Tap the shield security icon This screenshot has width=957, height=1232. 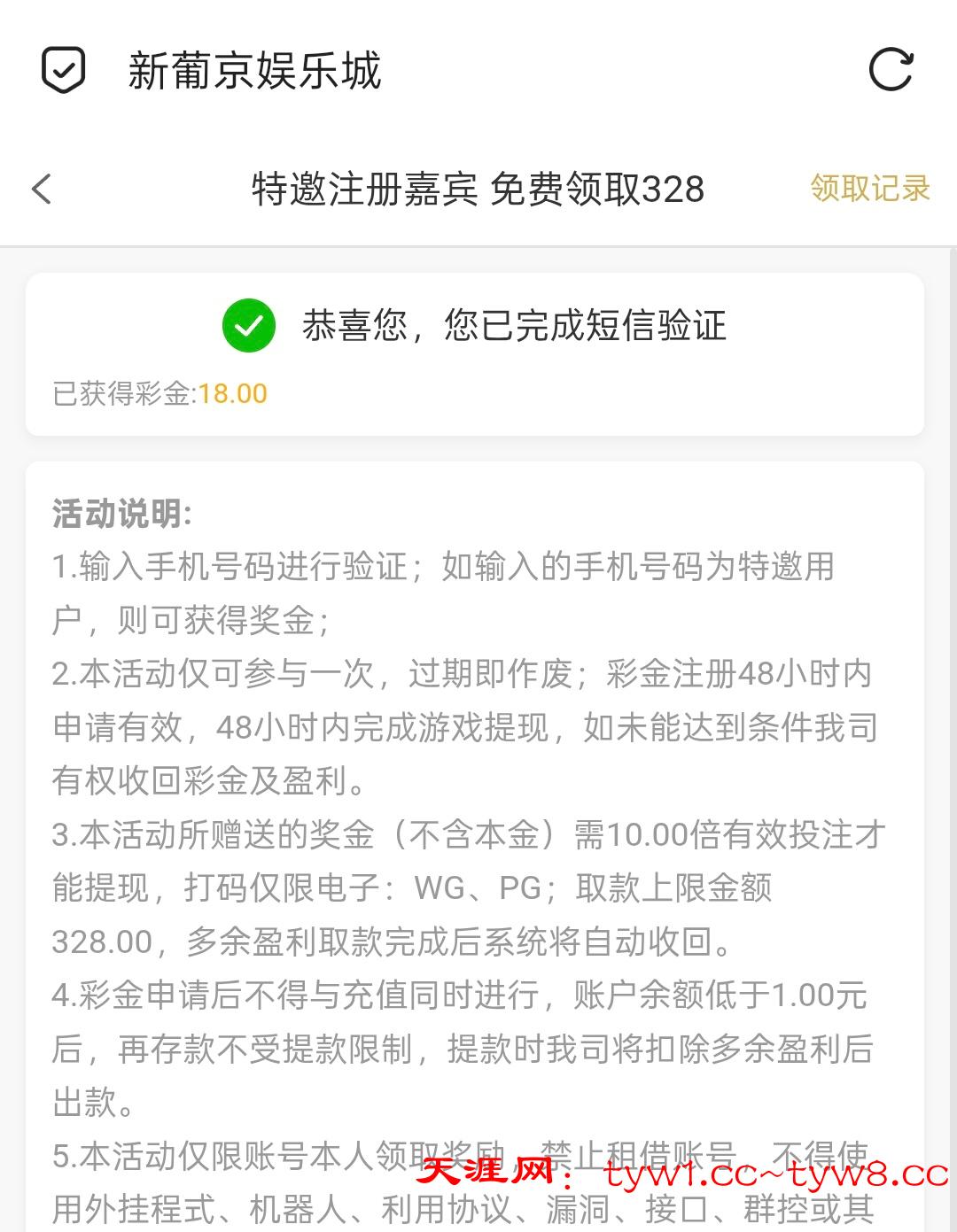coord(64,70)
